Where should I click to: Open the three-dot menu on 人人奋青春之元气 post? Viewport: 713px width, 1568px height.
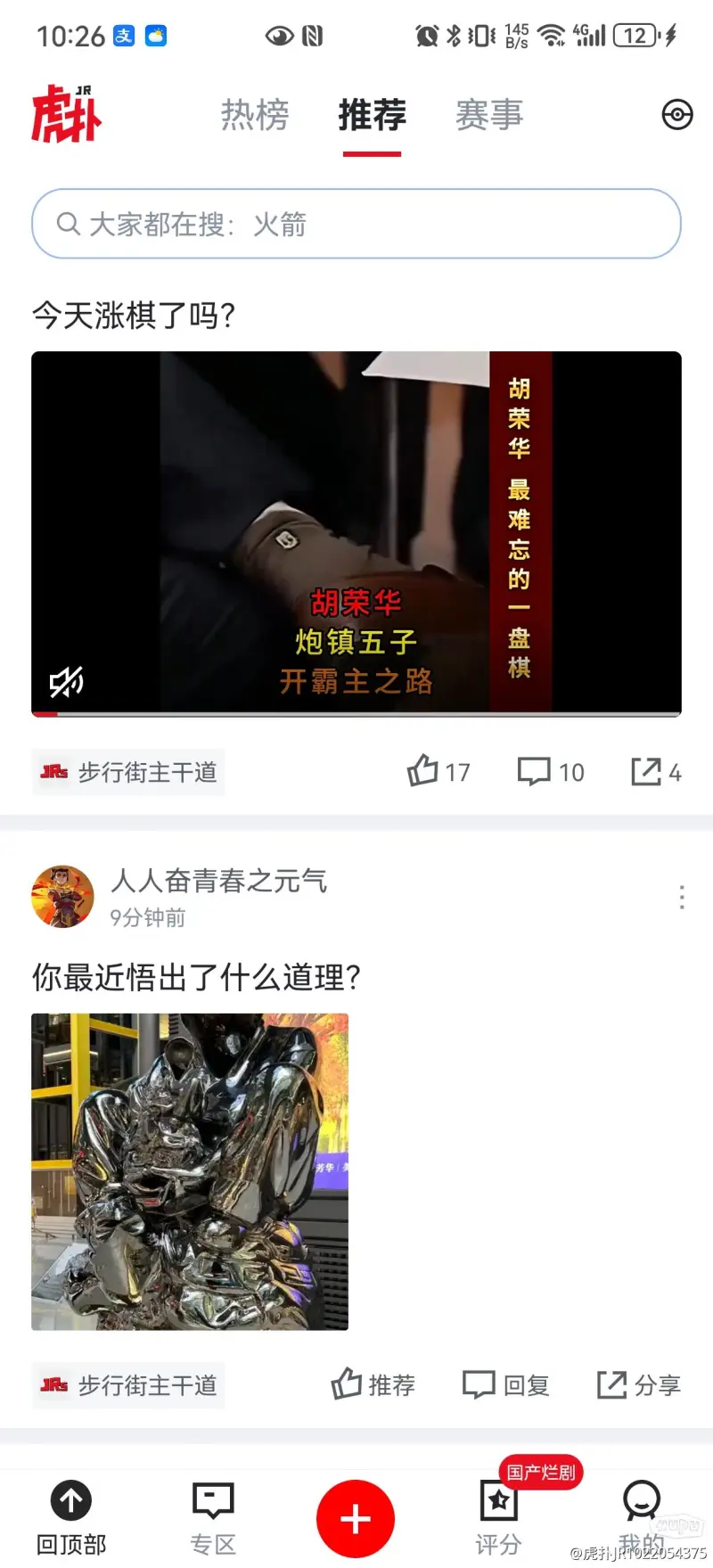tap(682, 898)
